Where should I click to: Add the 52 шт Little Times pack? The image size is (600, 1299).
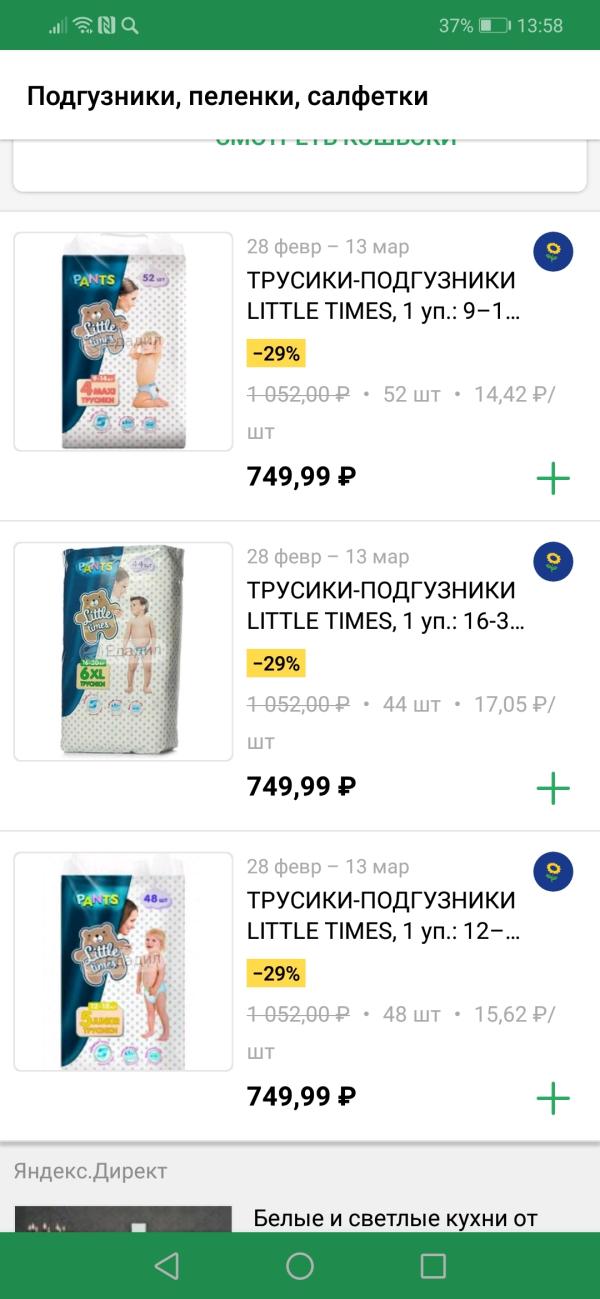552,479
